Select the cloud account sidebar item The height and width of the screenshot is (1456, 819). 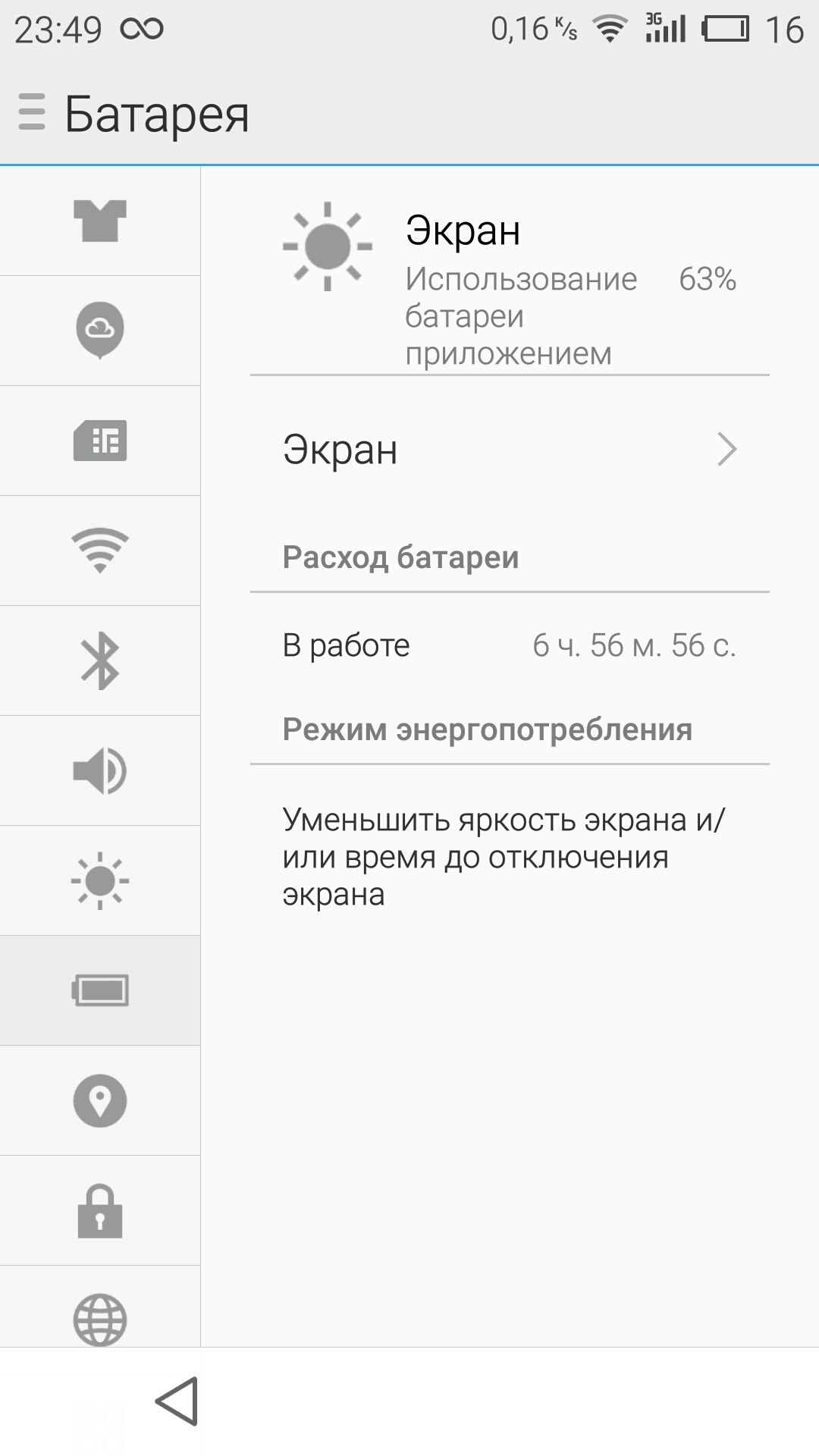coord(100,331)
